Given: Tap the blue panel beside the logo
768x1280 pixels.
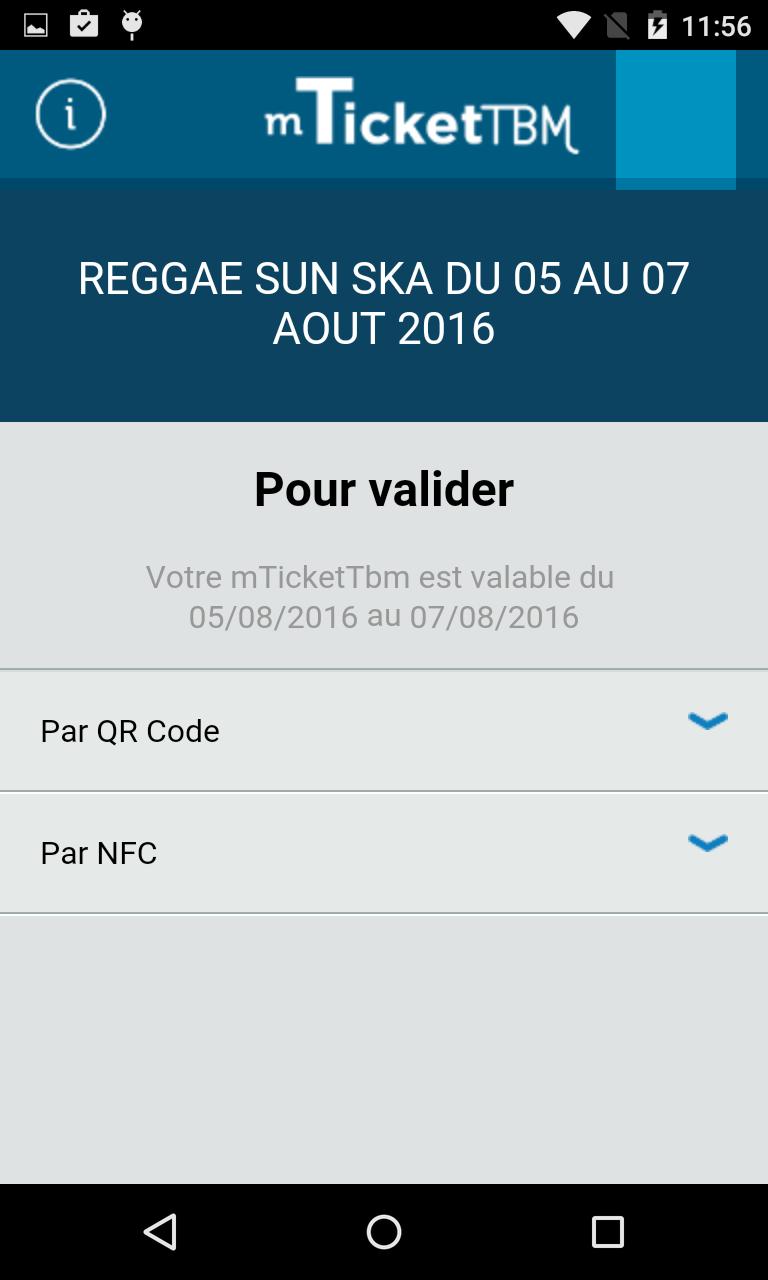Looking at the screenshot, I should 675,120.
